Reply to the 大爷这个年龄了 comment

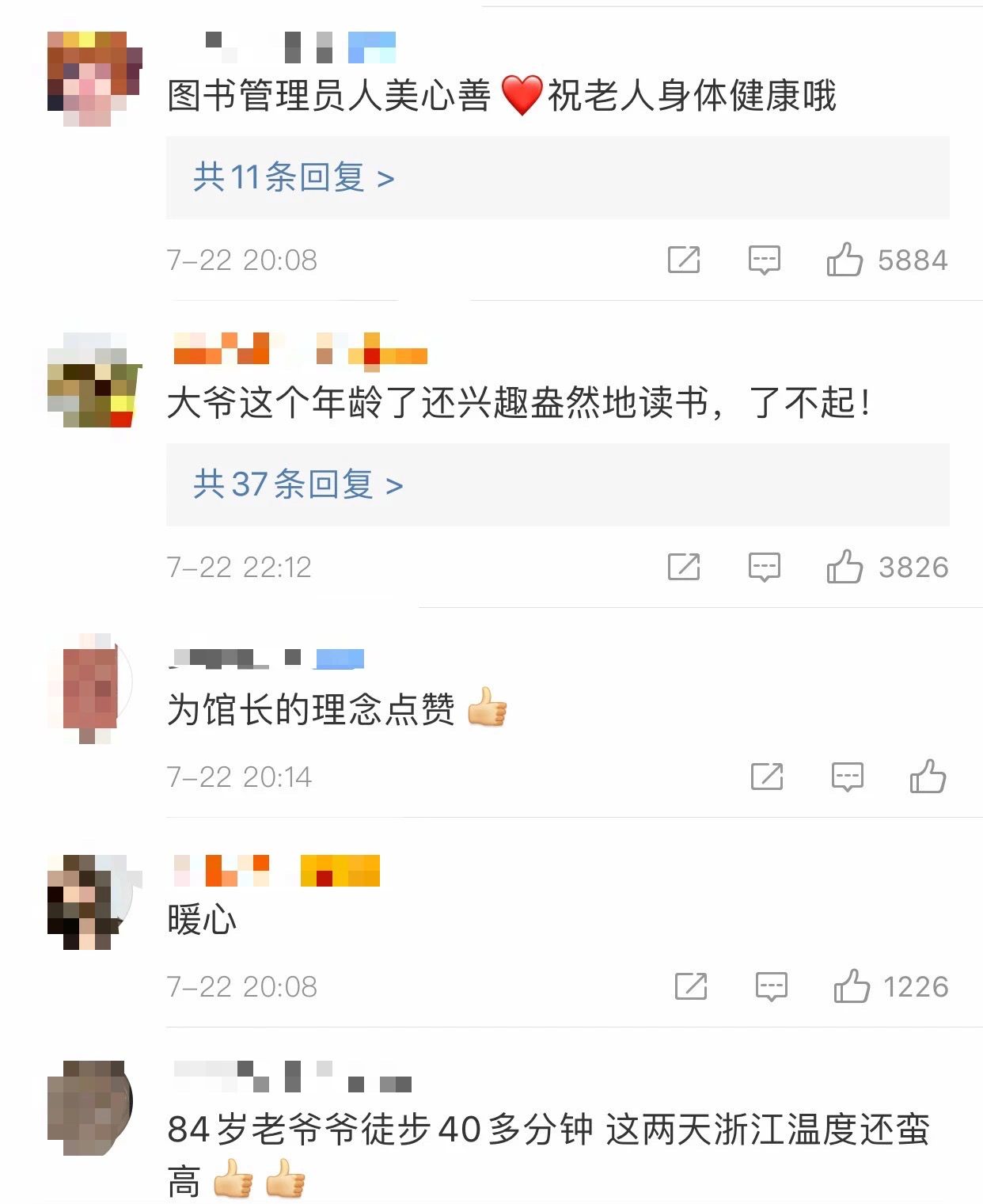click(764, 567)
